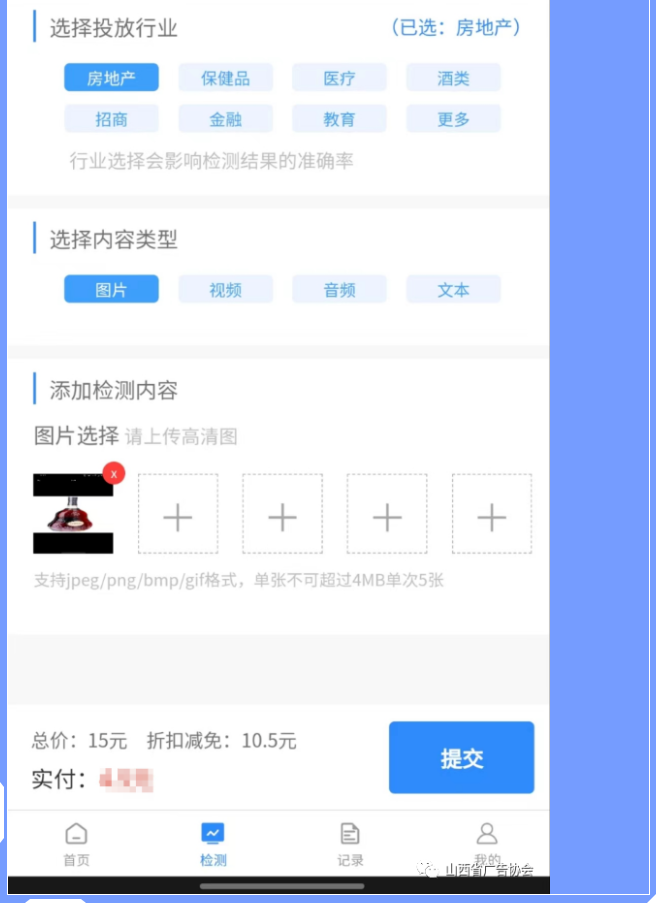
Task: Pick the 酒类 industry
Action: (x=453, y=78)
